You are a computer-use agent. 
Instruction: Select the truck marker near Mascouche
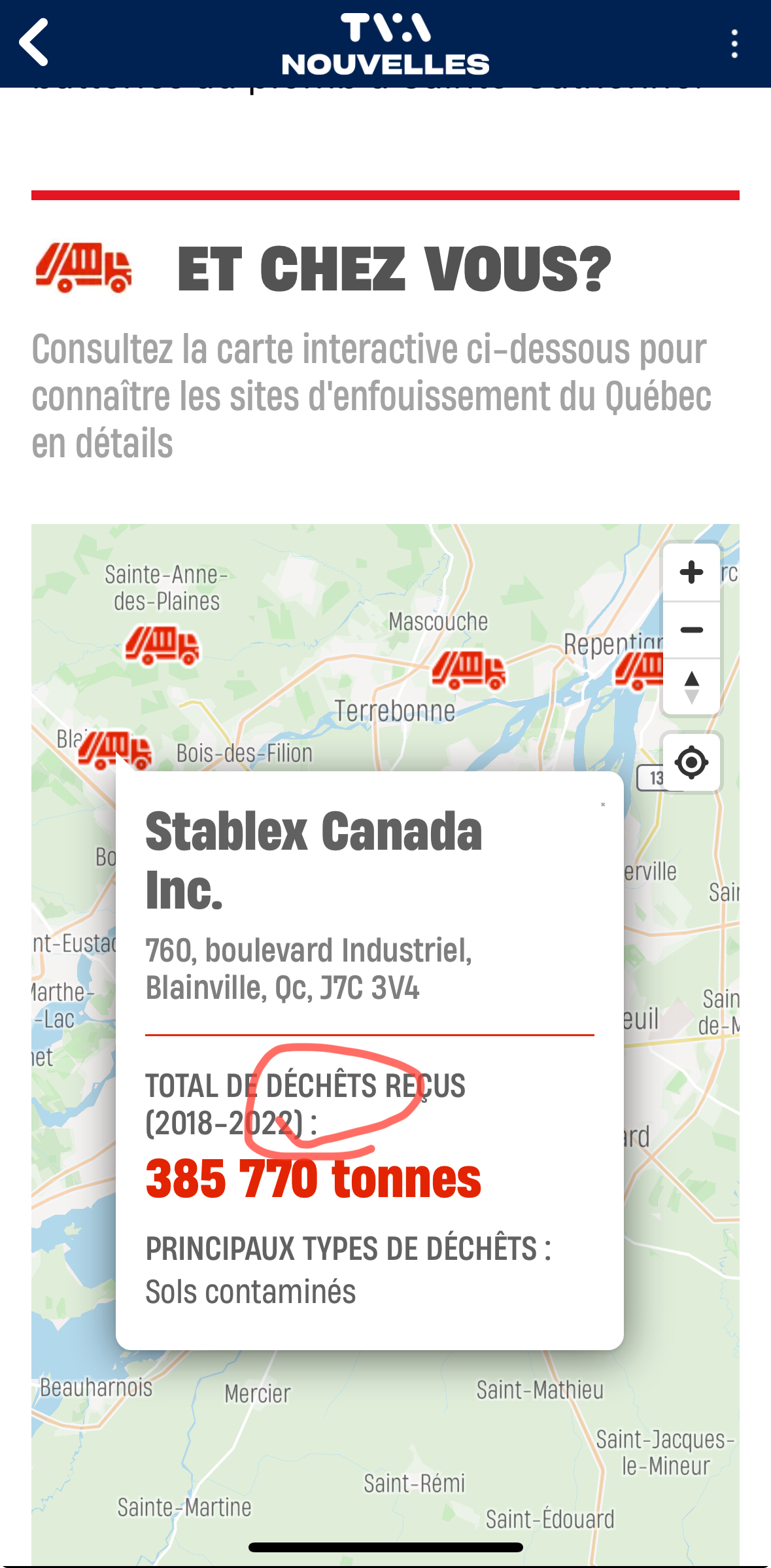click(468, 670)
